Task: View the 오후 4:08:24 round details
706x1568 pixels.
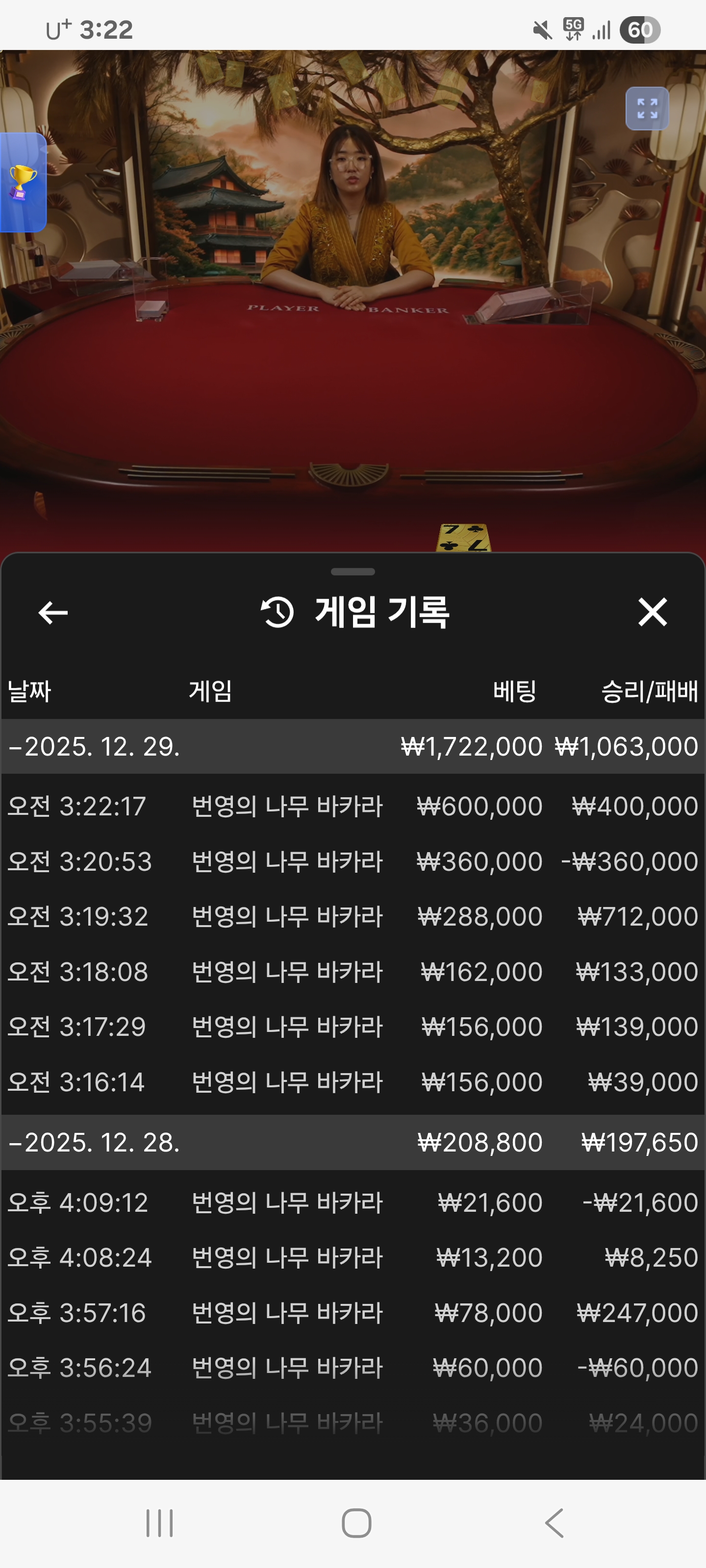Action: click(x=353, y=1257)
